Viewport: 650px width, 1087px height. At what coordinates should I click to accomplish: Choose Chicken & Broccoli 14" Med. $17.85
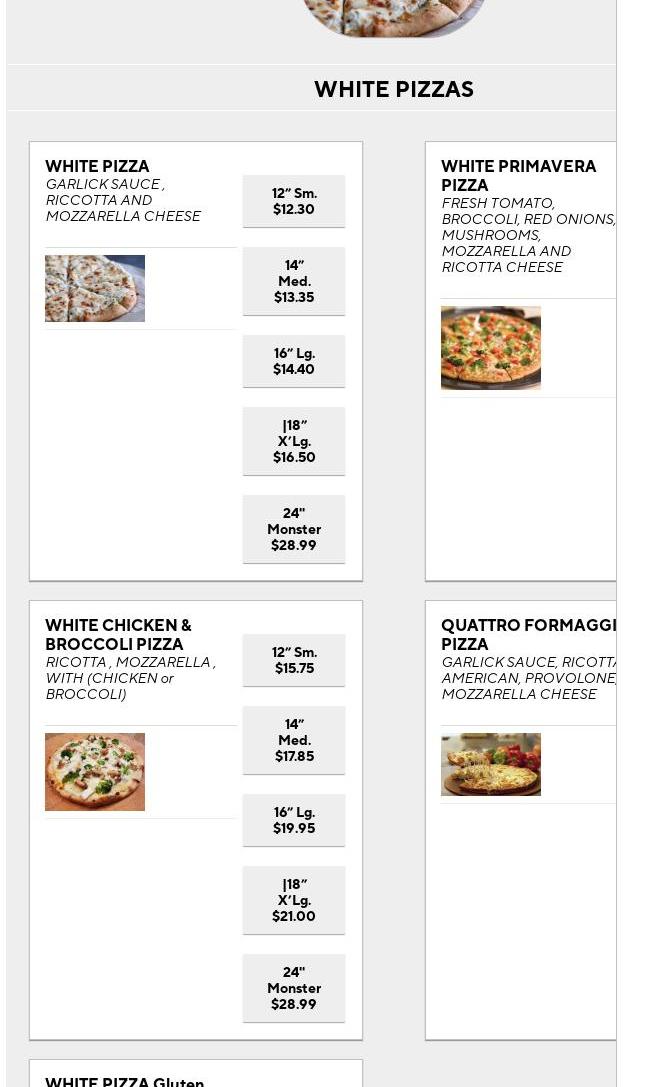click(x=294, y=740)
